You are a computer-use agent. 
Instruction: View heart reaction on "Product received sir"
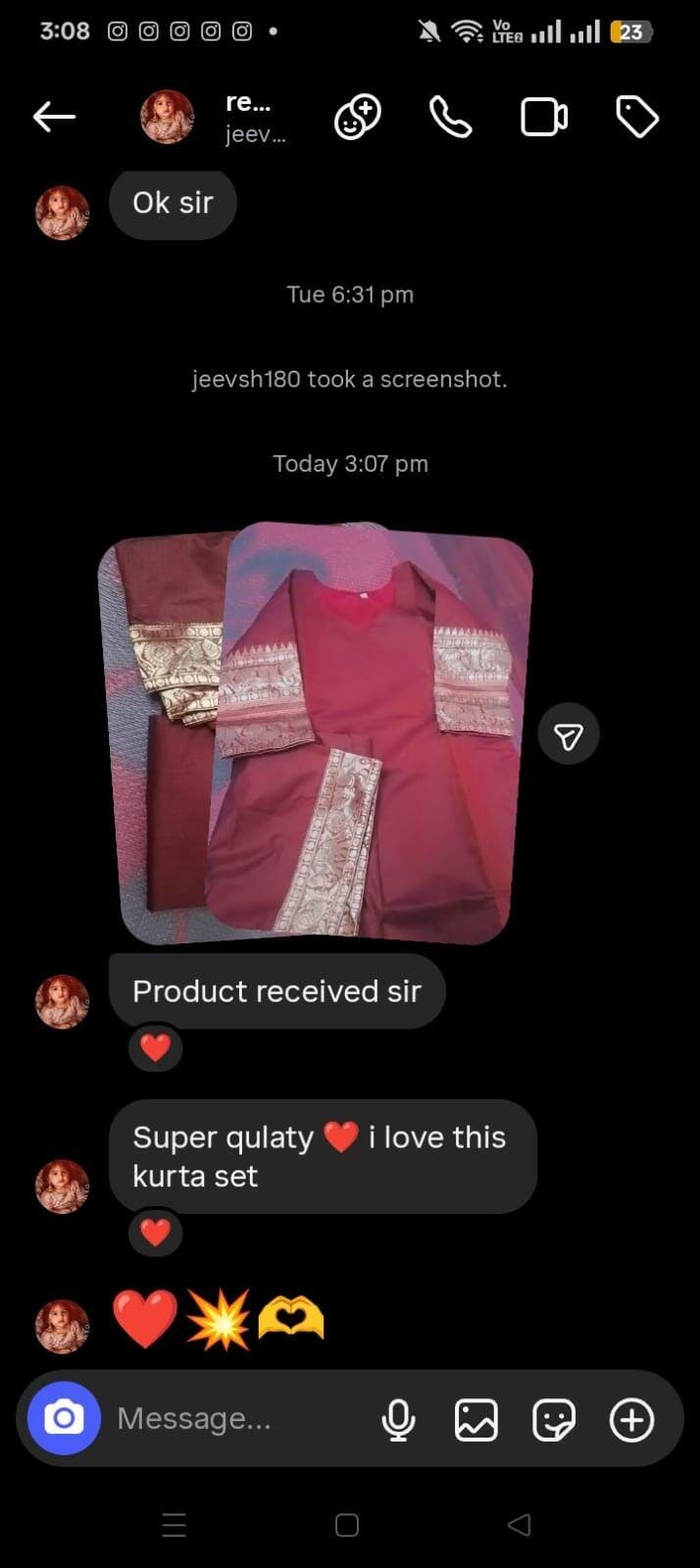(x=155, y=1048)
